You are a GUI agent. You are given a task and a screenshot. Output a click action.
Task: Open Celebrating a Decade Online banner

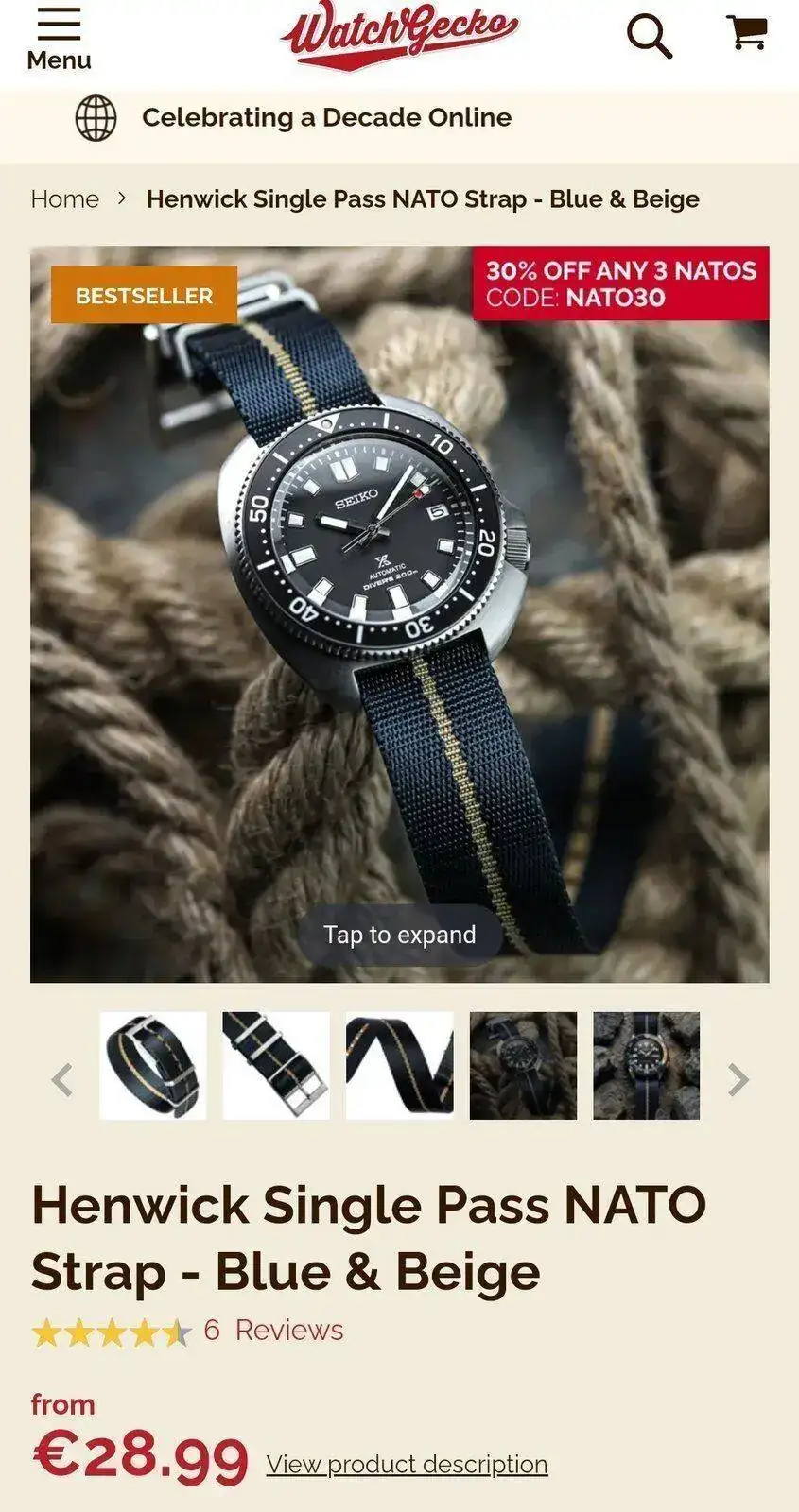click(x=326, y=118)
